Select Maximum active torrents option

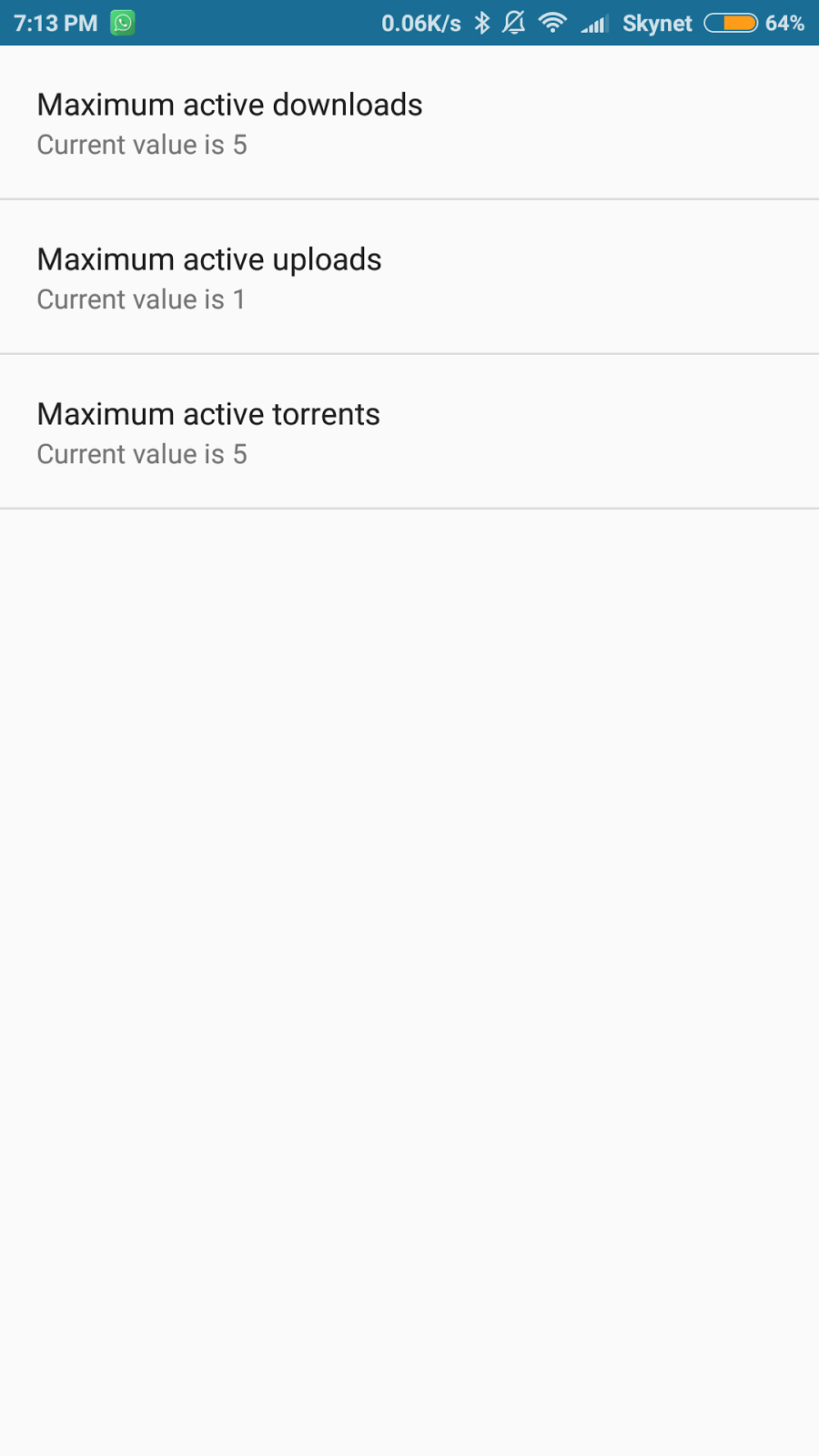tap(409, 432)
